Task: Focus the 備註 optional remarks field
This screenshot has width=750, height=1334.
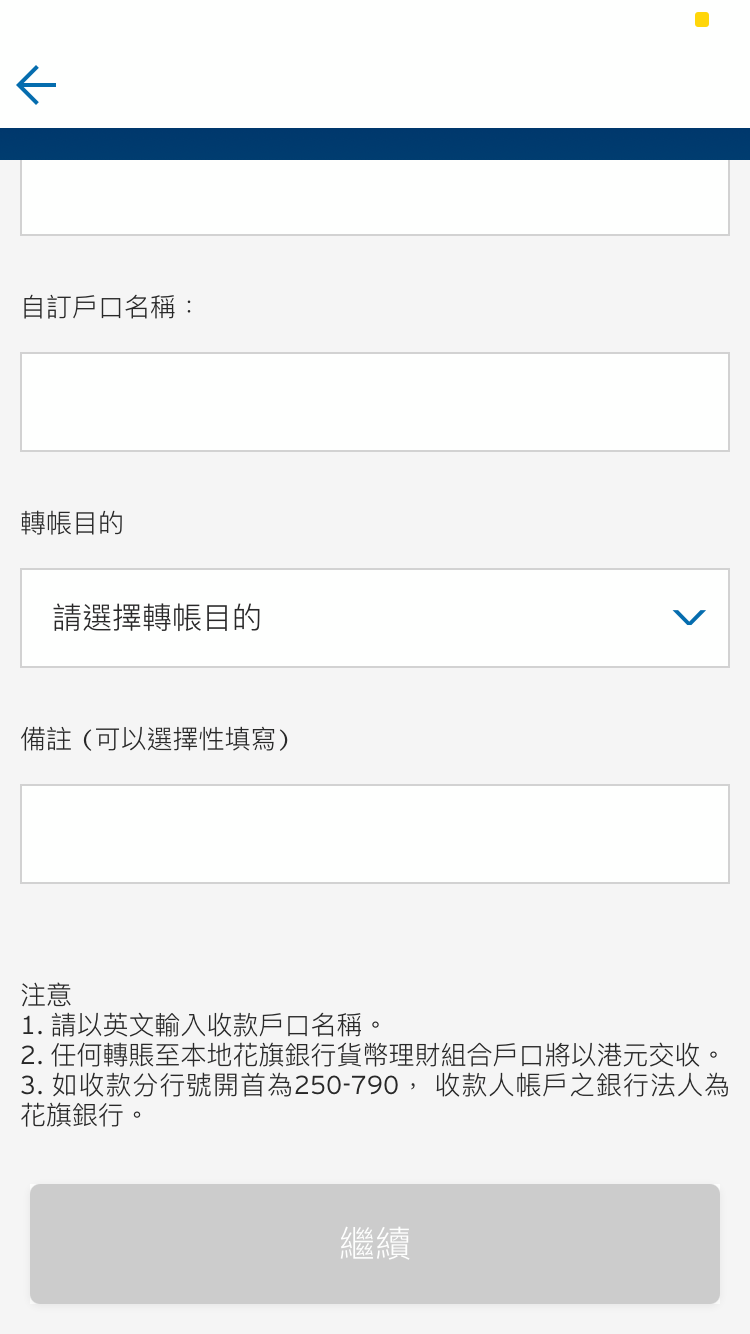Action: point(375,834)
